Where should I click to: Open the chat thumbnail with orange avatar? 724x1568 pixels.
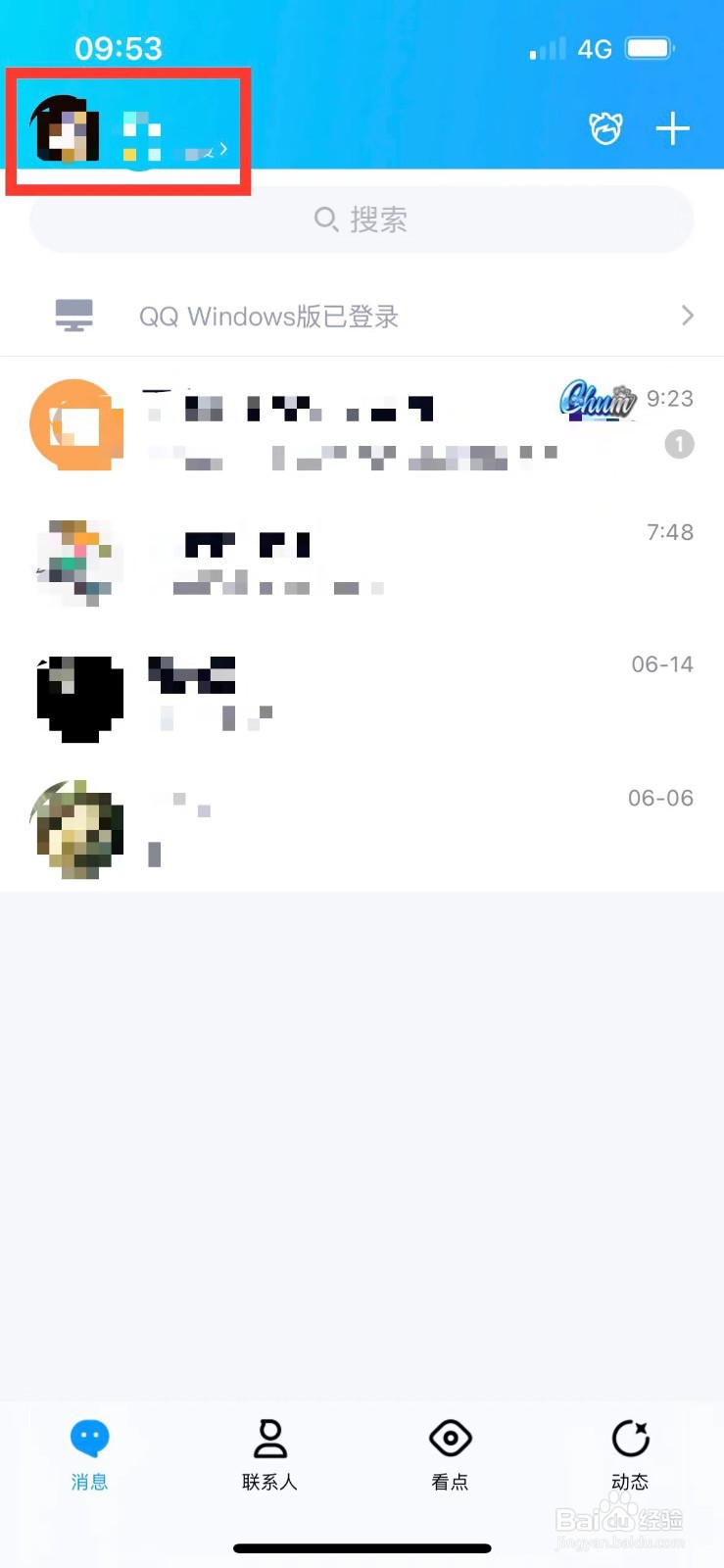[76, 425]
